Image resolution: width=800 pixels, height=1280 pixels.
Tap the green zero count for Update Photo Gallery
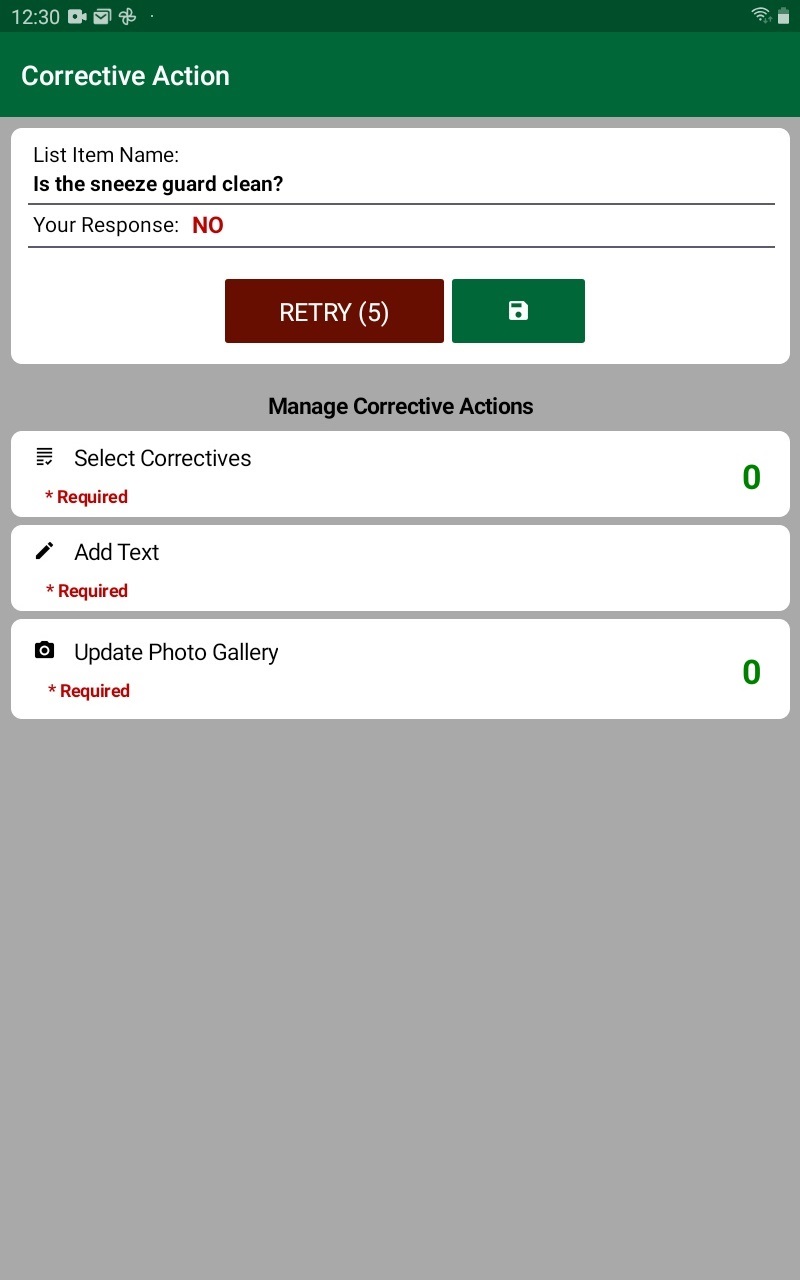coord(751,671)
